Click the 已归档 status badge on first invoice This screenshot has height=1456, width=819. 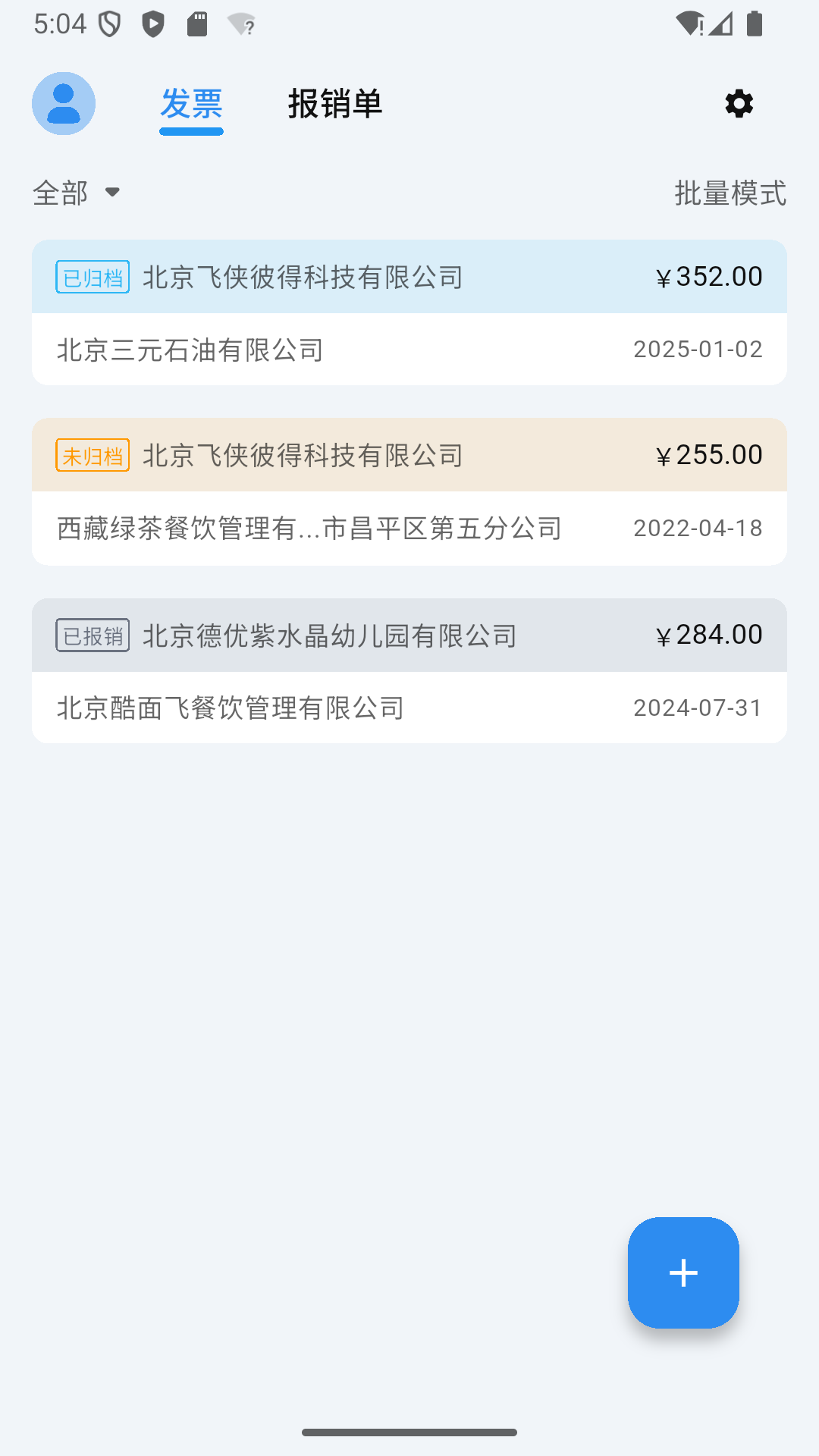[92, 277]
